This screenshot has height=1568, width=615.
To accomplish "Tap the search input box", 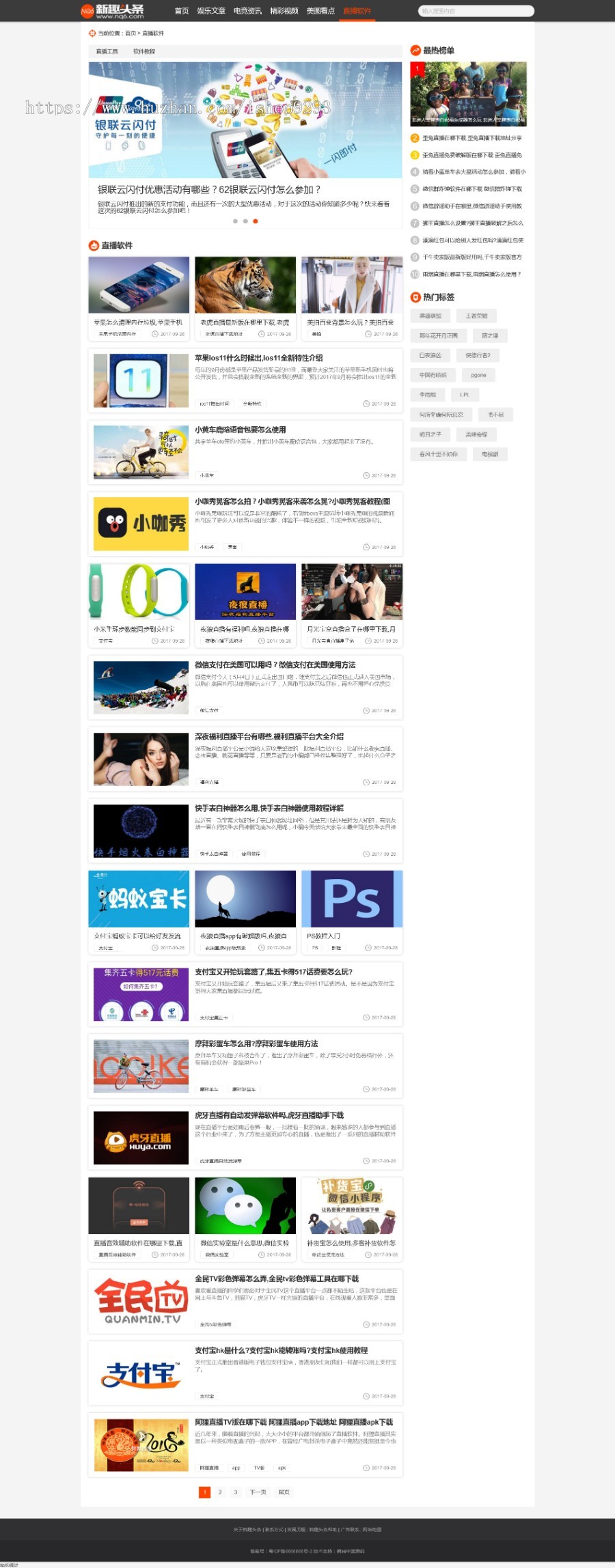I will click(x=475, y=11).
